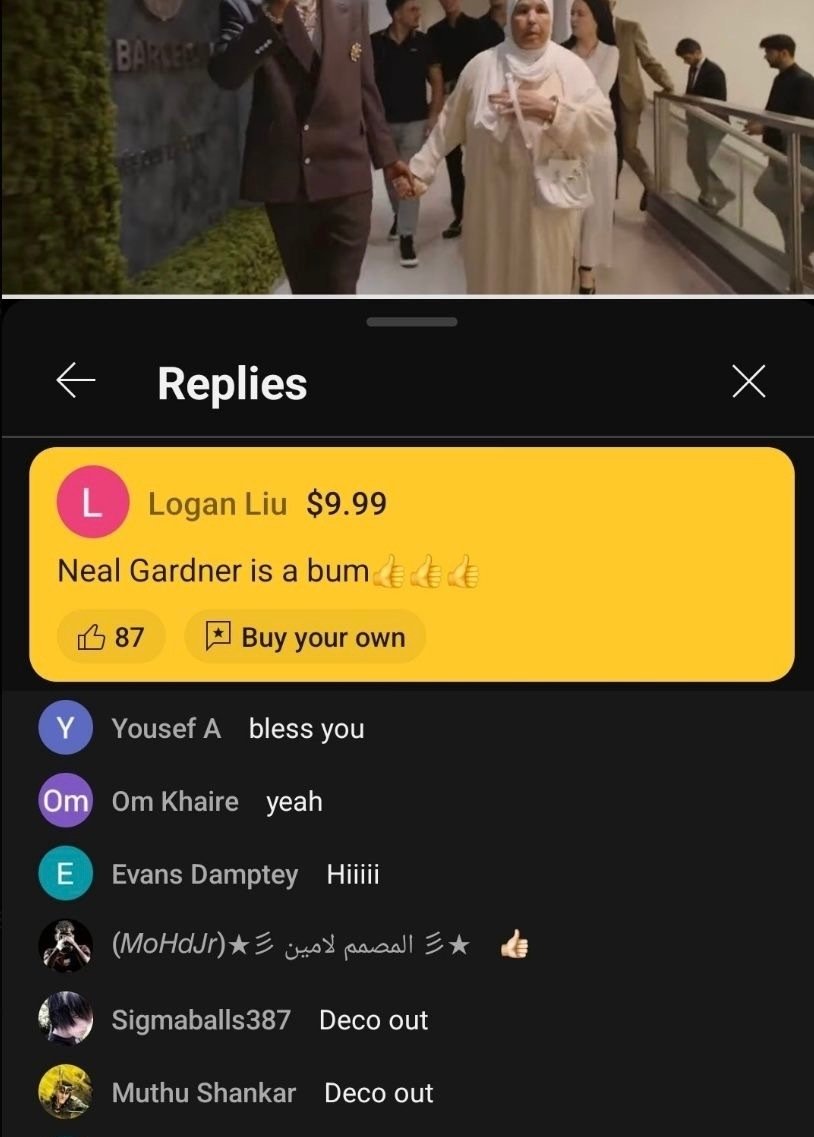Screen dimensions: 814x1137
Task: Open Logan Liu's profile avatar
Action: (x=91, y=502)
